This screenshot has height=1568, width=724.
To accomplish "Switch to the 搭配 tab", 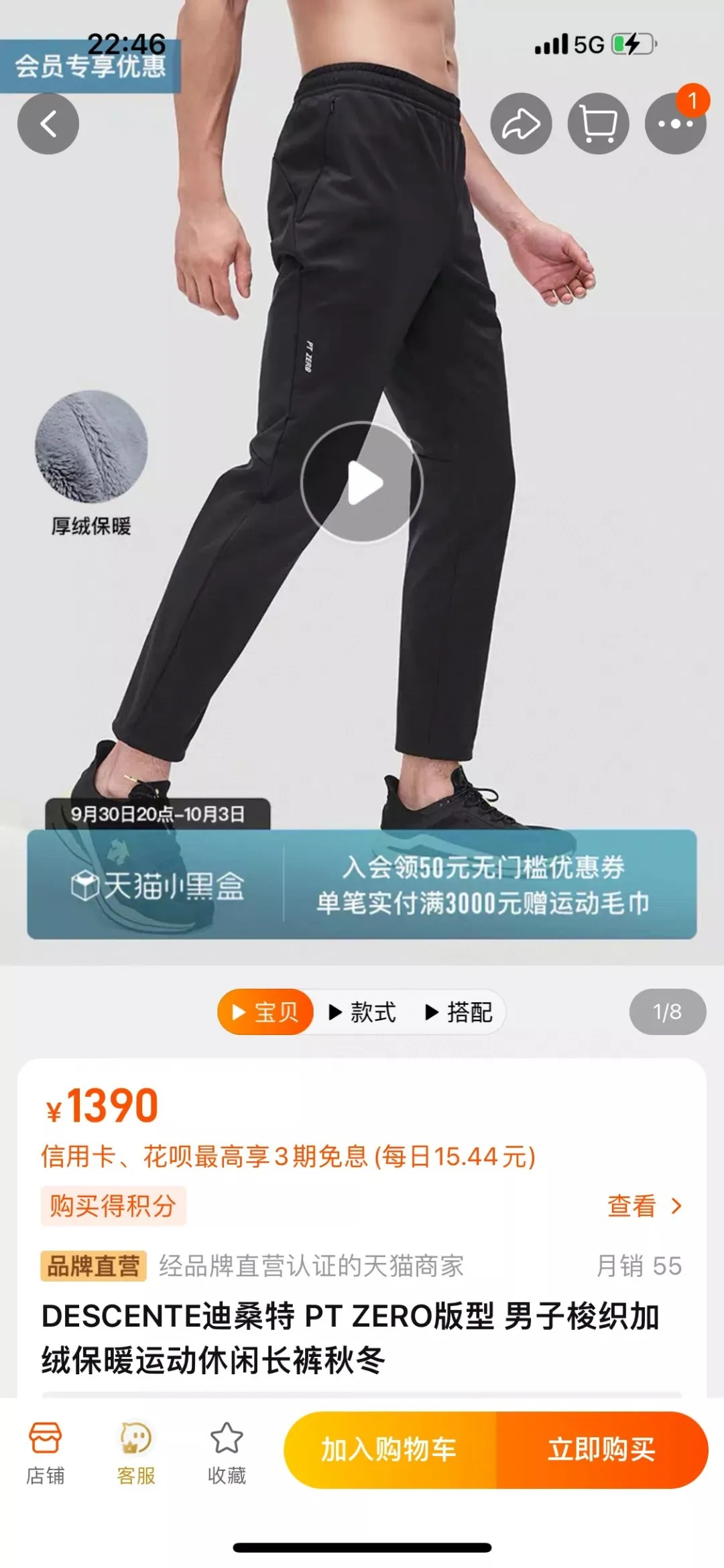I will 460,1012.
